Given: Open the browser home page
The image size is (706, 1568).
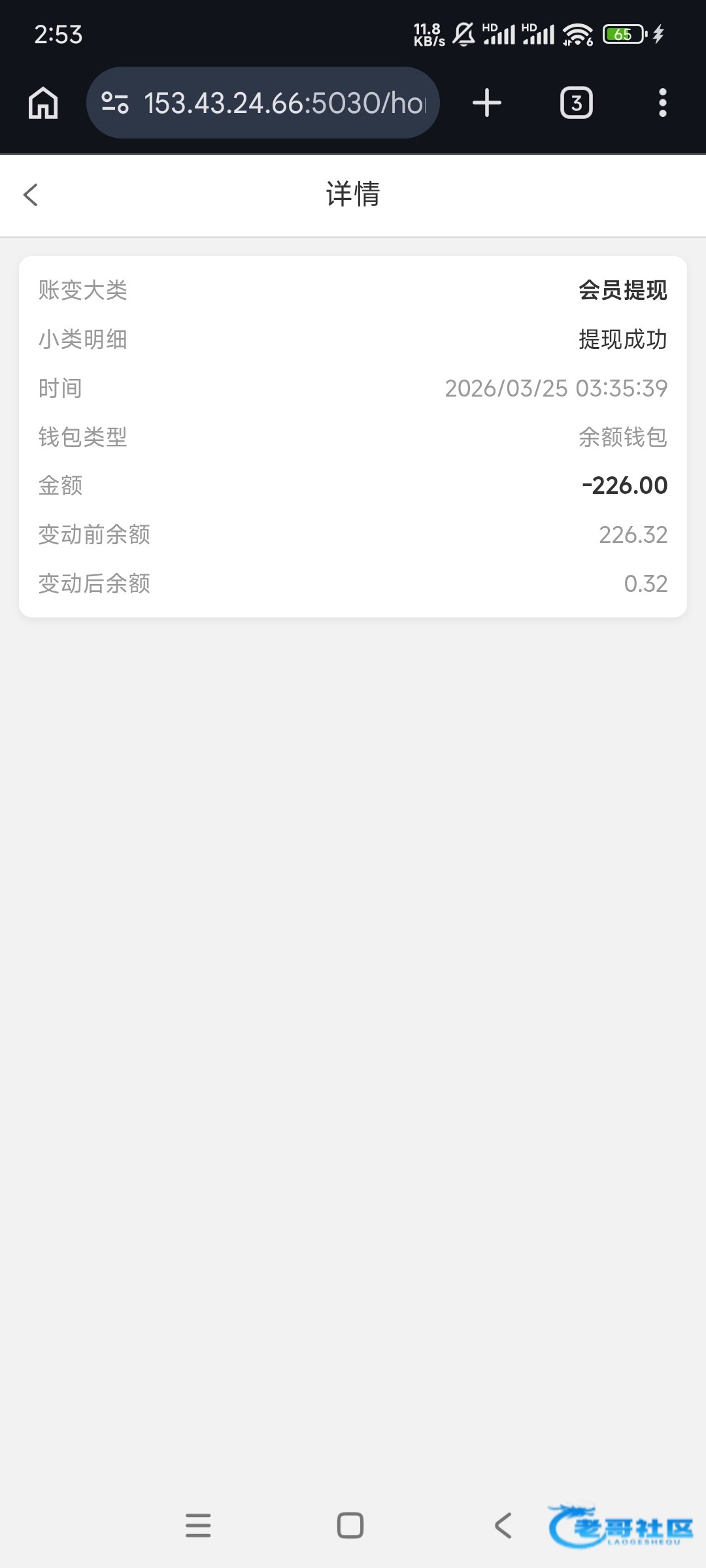Looking at the screenshot, I should coord(43,103).
